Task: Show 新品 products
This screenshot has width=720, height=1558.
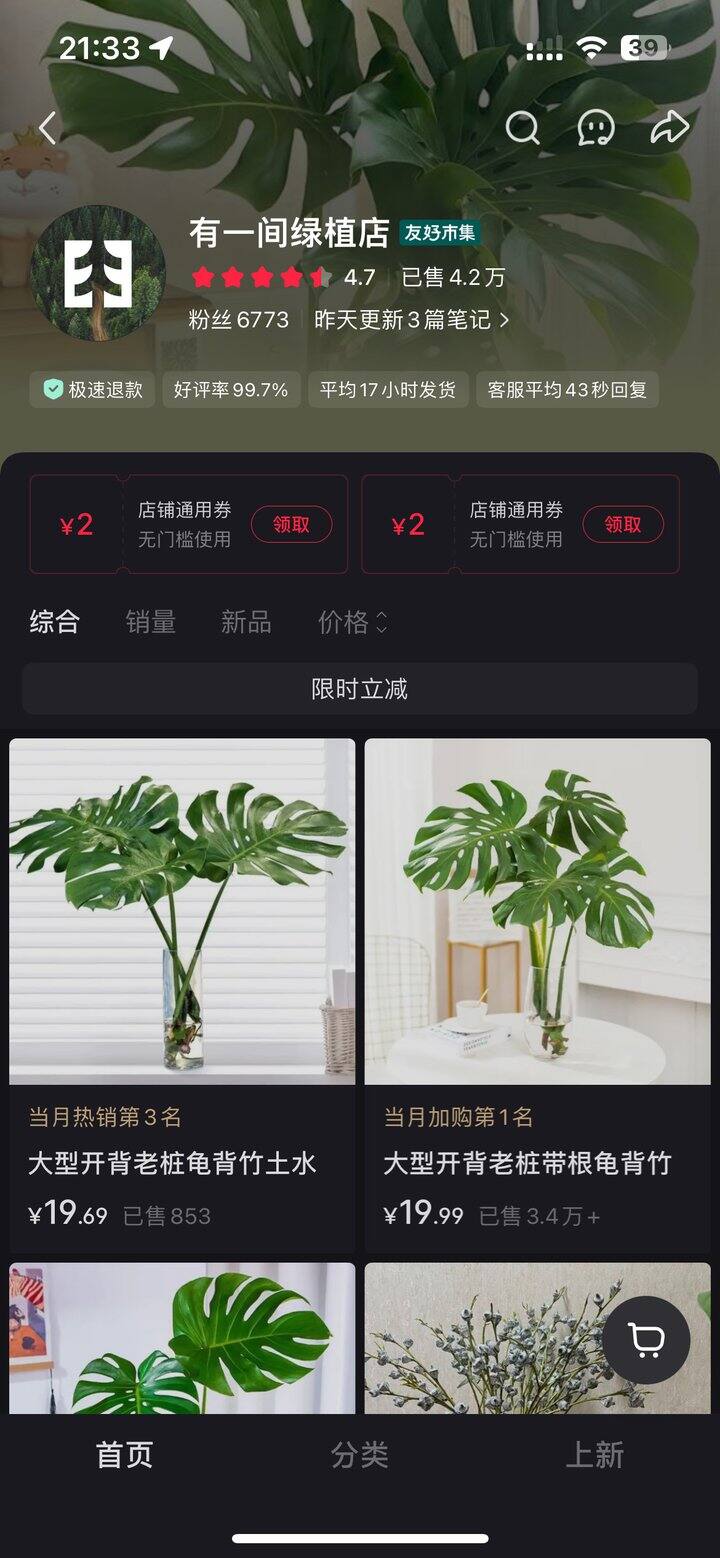Action: coord(246,622)
